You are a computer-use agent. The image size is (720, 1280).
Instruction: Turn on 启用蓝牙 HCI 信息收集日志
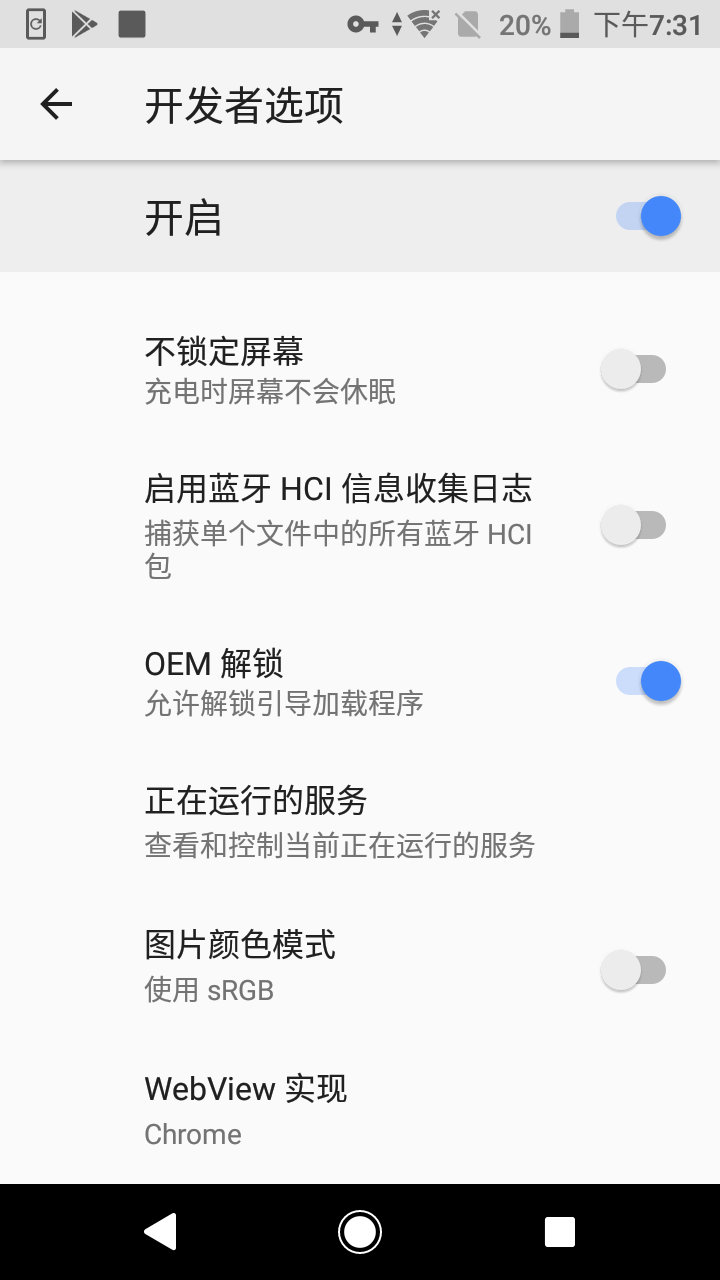tap(634, 525)
